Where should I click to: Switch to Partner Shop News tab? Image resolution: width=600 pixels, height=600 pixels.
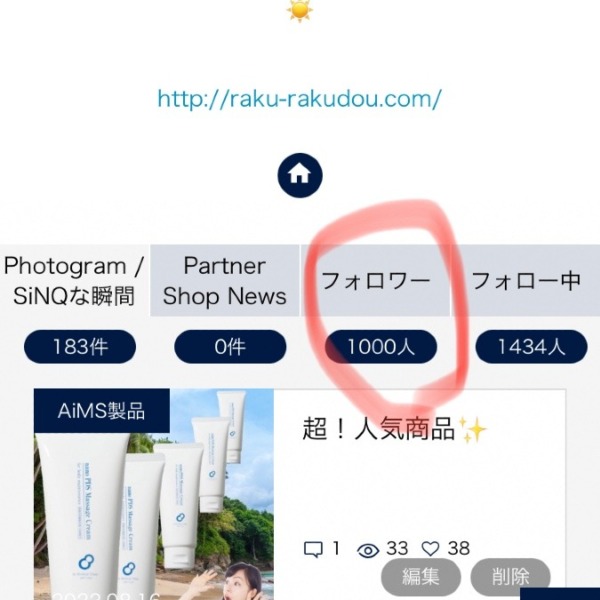pyautogui.click(x=224, y=281)
